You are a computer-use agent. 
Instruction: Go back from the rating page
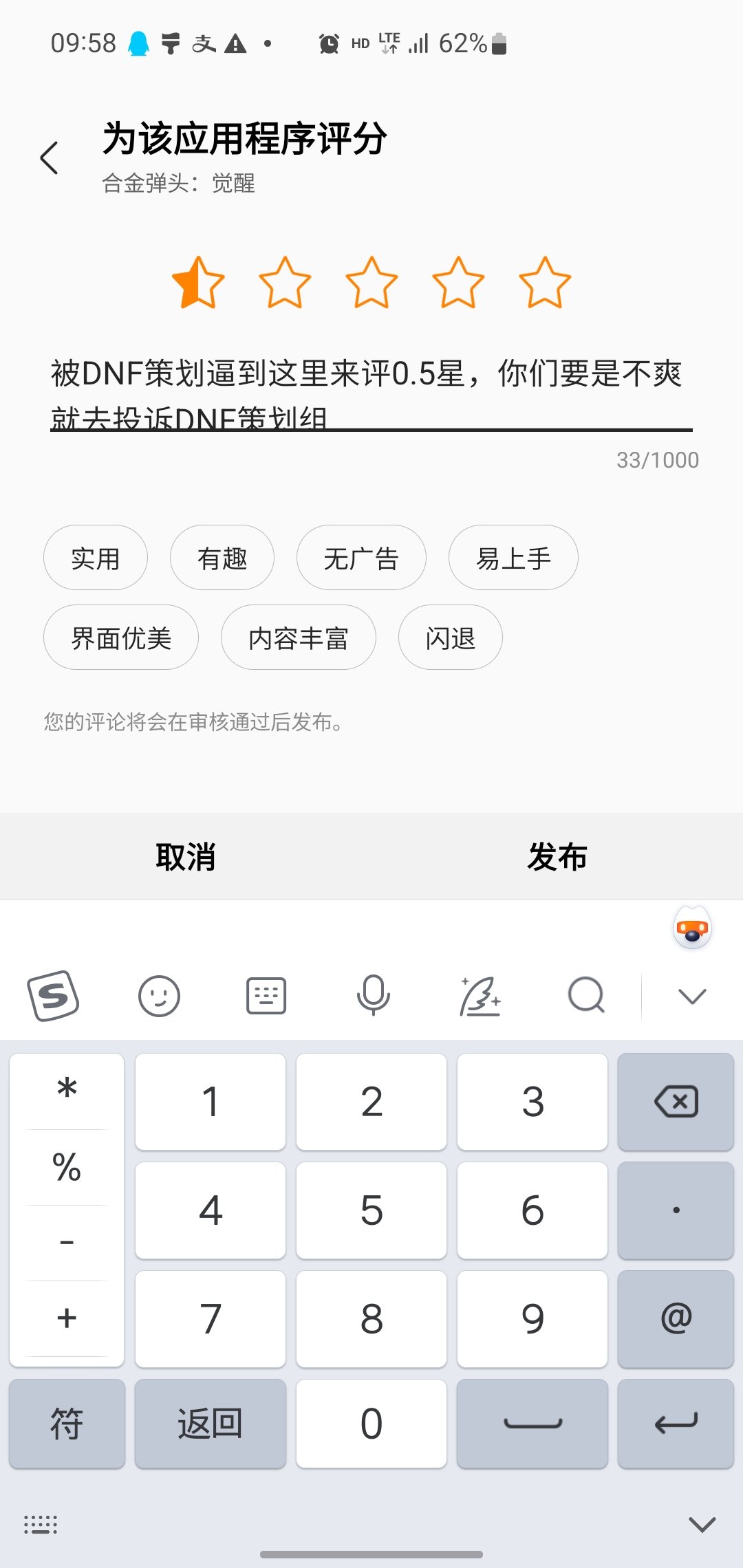50,158
